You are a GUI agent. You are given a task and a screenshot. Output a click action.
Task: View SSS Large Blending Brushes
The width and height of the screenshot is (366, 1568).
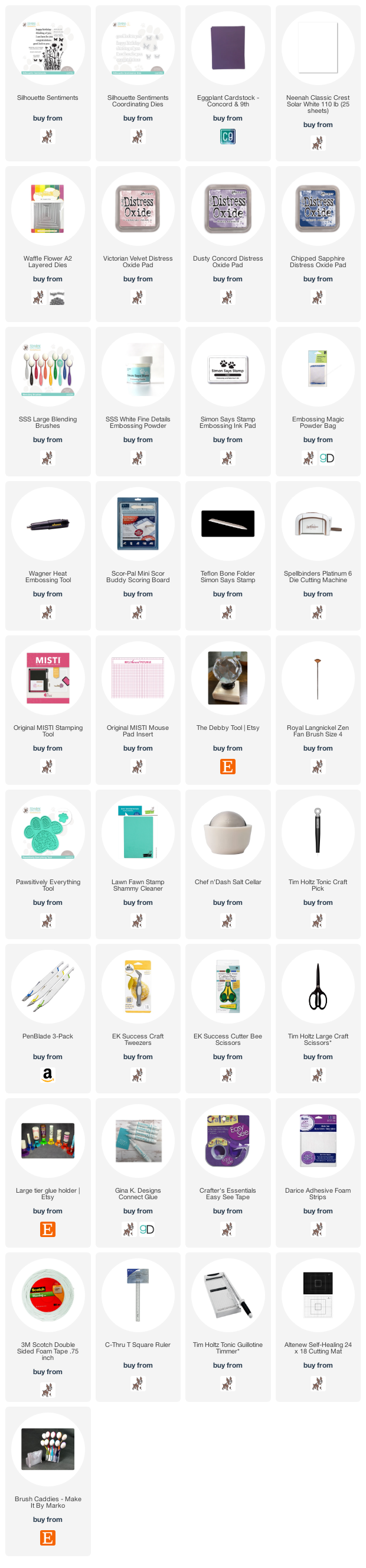pyautogui.click(x=48, y=369)
